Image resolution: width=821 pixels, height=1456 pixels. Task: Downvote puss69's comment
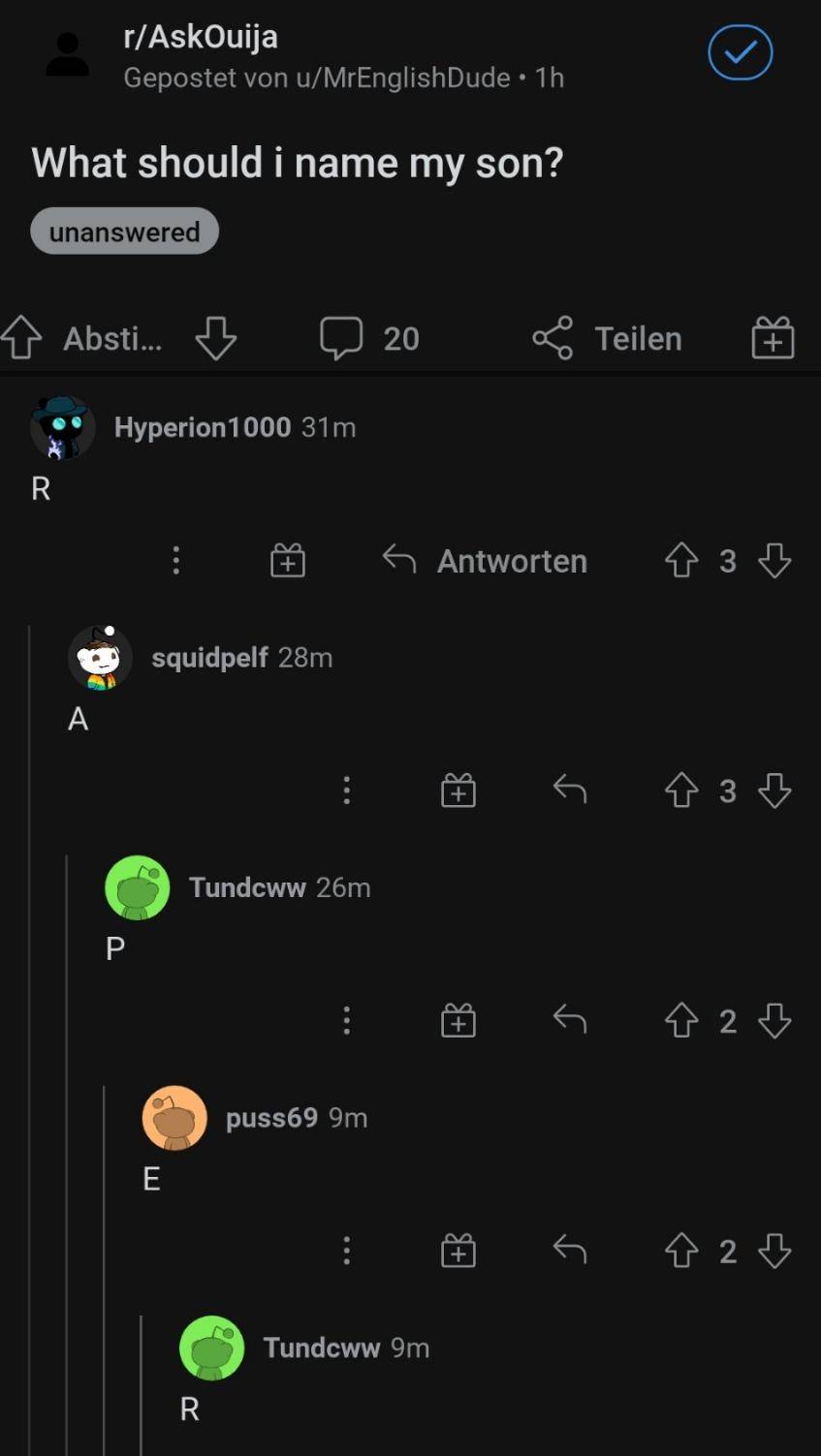click(x=774, y=1251)
